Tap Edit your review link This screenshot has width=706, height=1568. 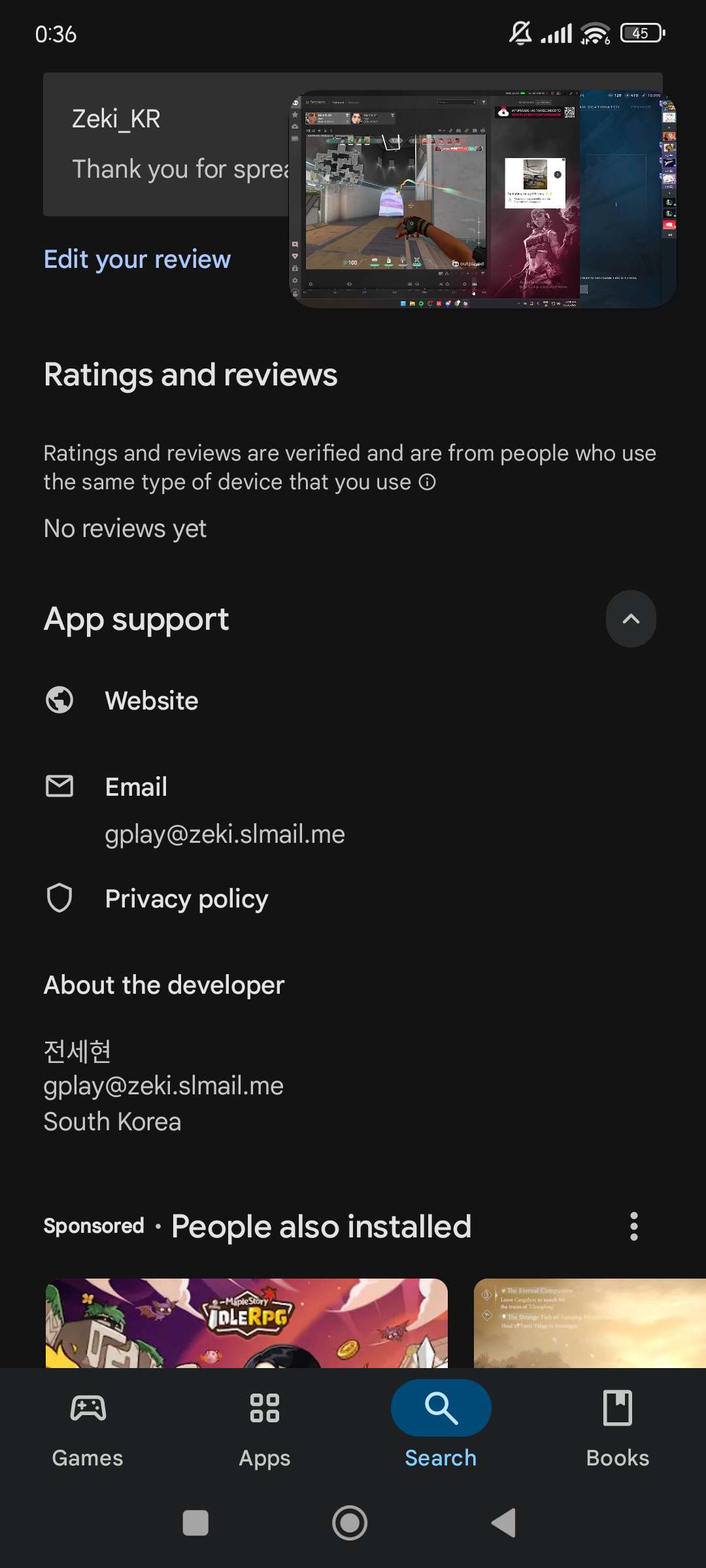point(137,259)
